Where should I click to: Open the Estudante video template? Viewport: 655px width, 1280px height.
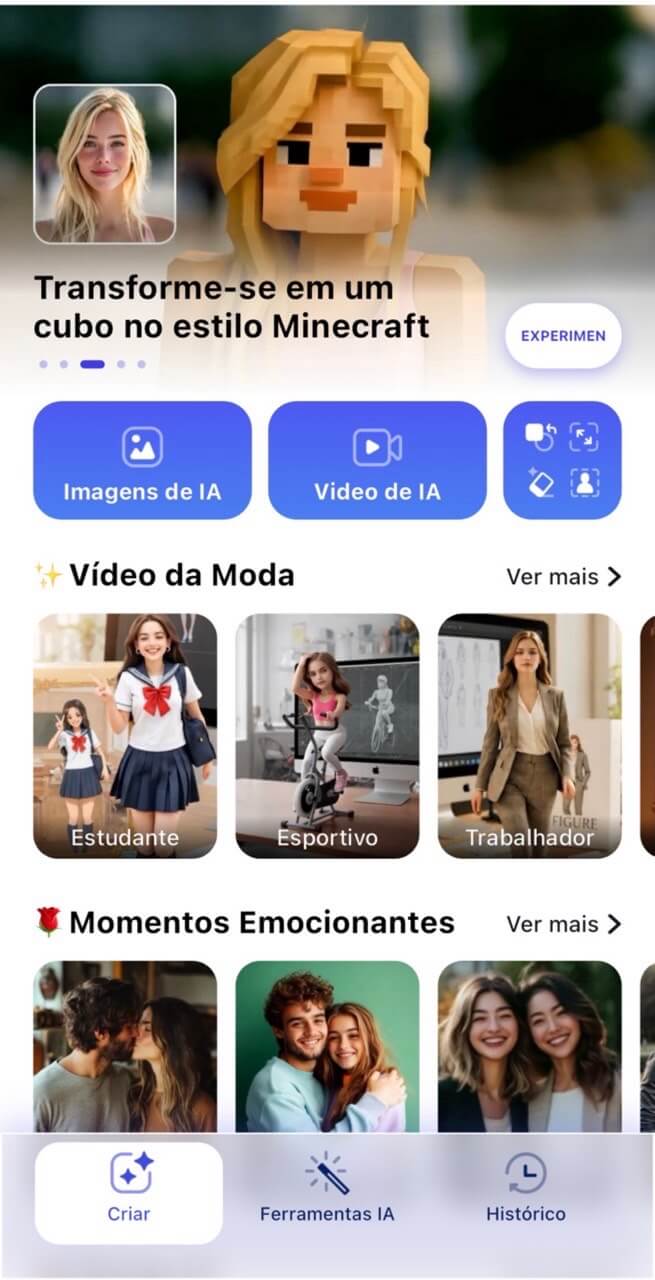click(125, 736)
